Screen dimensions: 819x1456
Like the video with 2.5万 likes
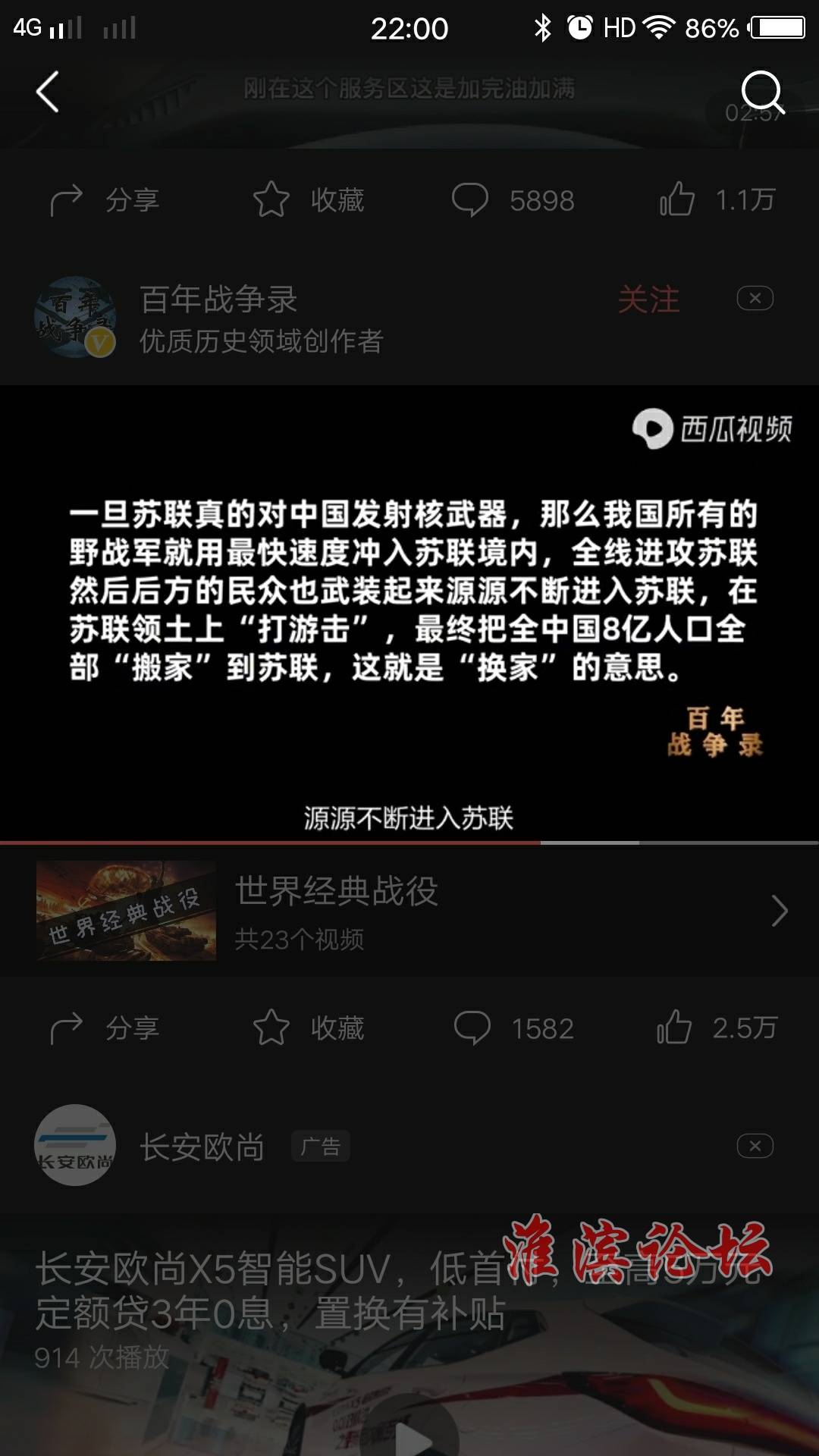click(717, 1028)
